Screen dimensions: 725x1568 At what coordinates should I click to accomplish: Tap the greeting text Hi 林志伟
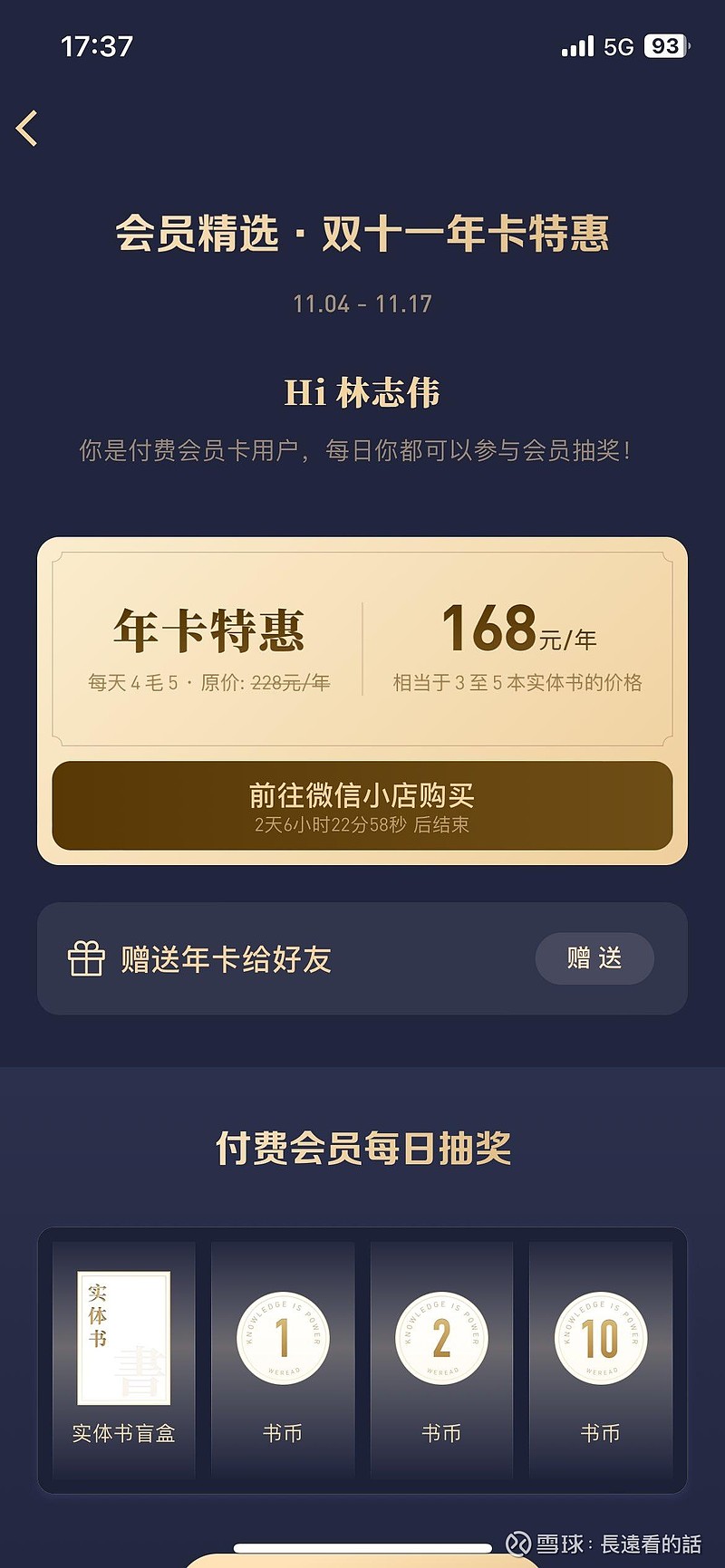362,391
